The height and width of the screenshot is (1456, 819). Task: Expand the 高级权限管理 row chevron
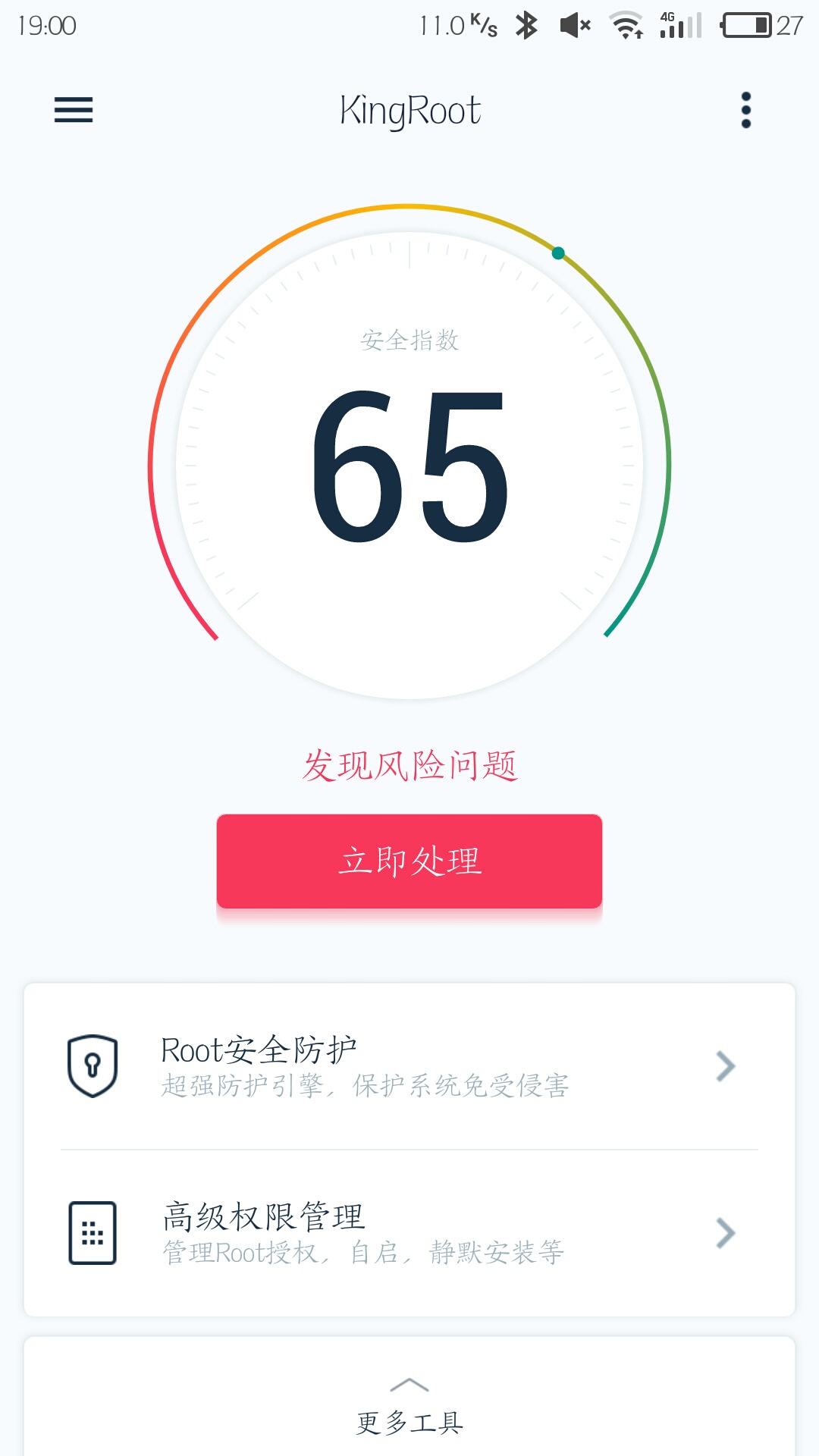point(725,1231)
